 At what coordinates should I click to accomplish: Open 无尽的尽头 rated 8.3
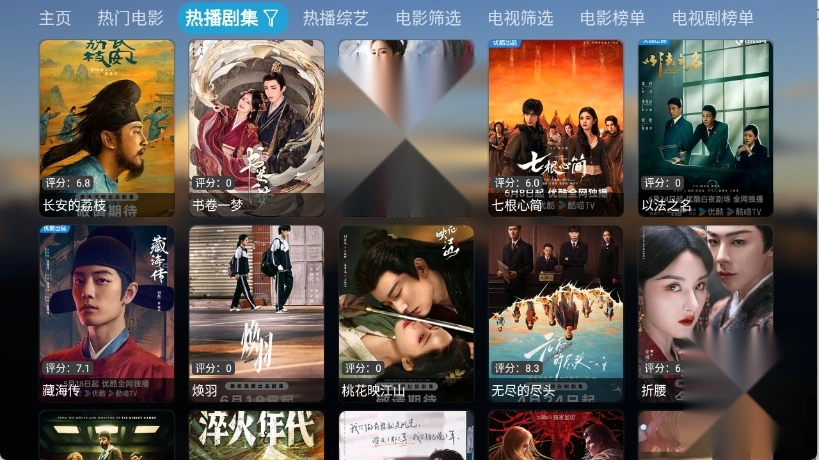click(x=556, y=313)
